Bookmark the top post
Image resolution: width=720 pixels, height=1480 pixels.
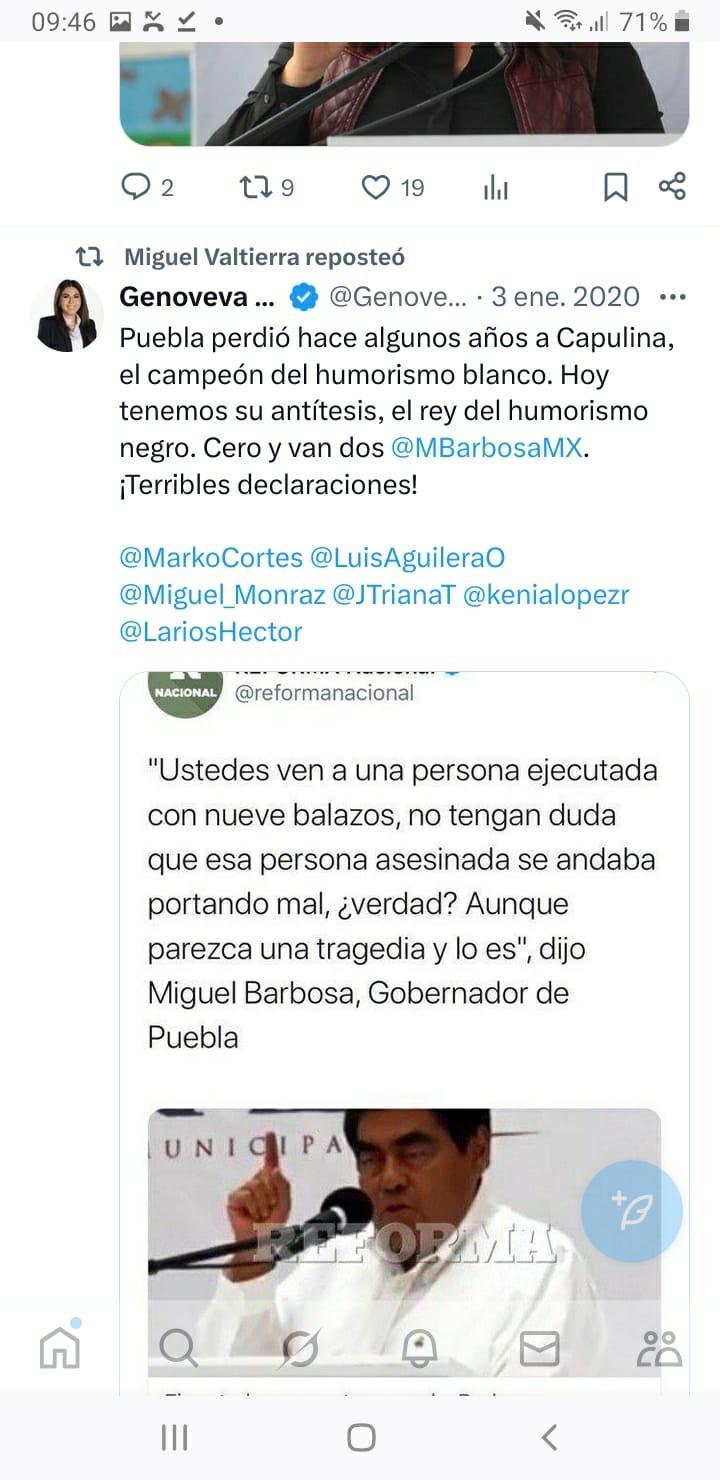pyautogui.click(x=616, y=187)
